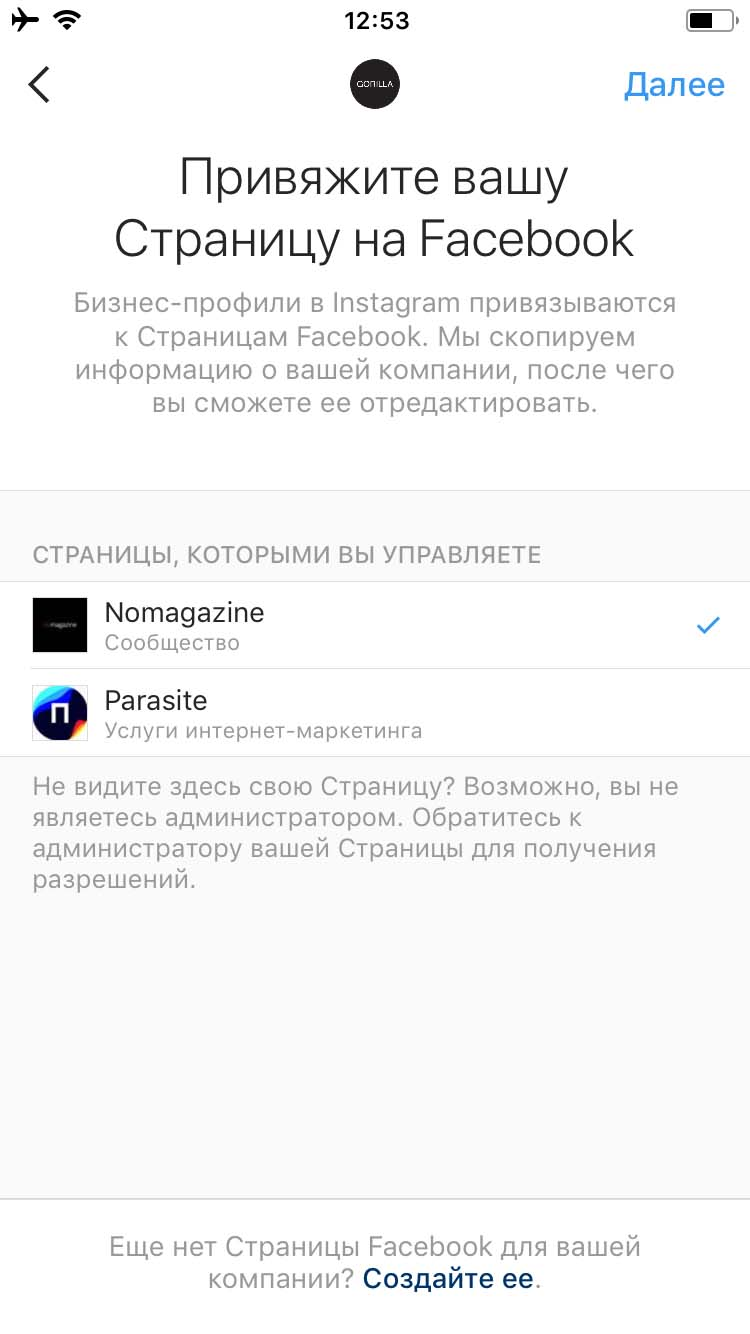Tap Далее to continue
This screenshot has height=1334, width=750.
674,85
